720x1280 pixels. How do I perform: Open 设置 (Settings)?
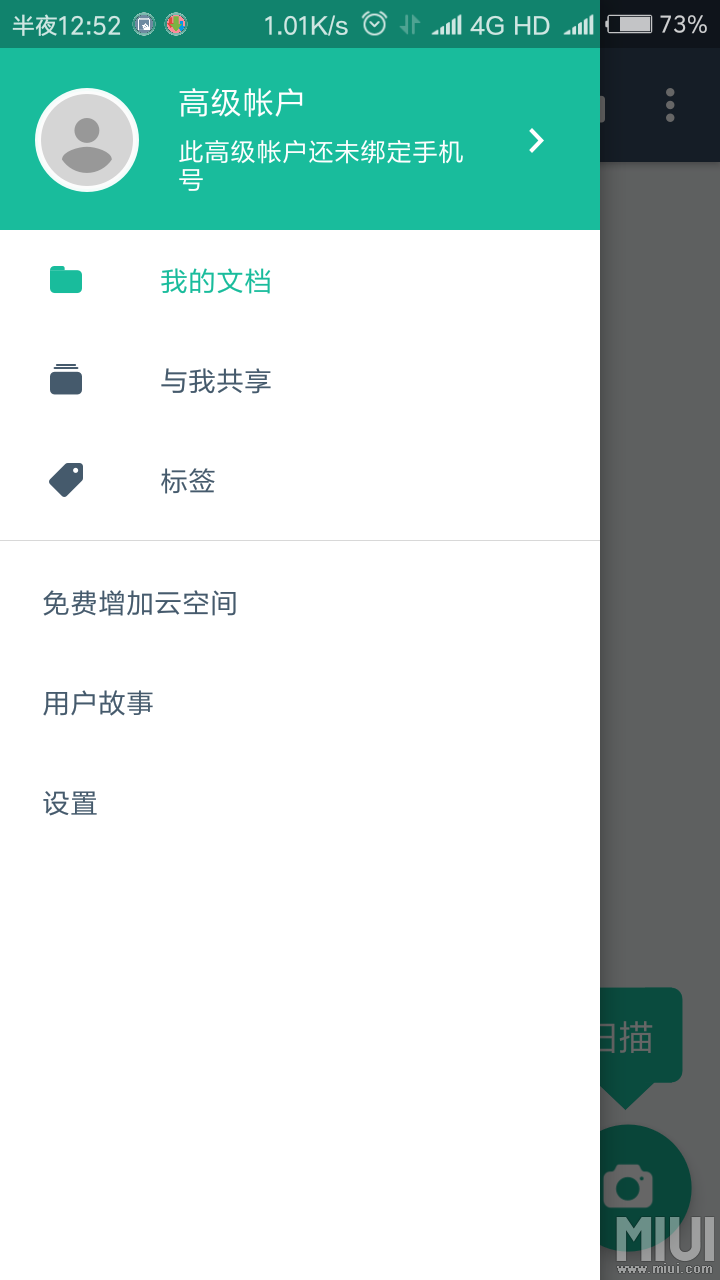pyautogui.click(x=70, y=804)
